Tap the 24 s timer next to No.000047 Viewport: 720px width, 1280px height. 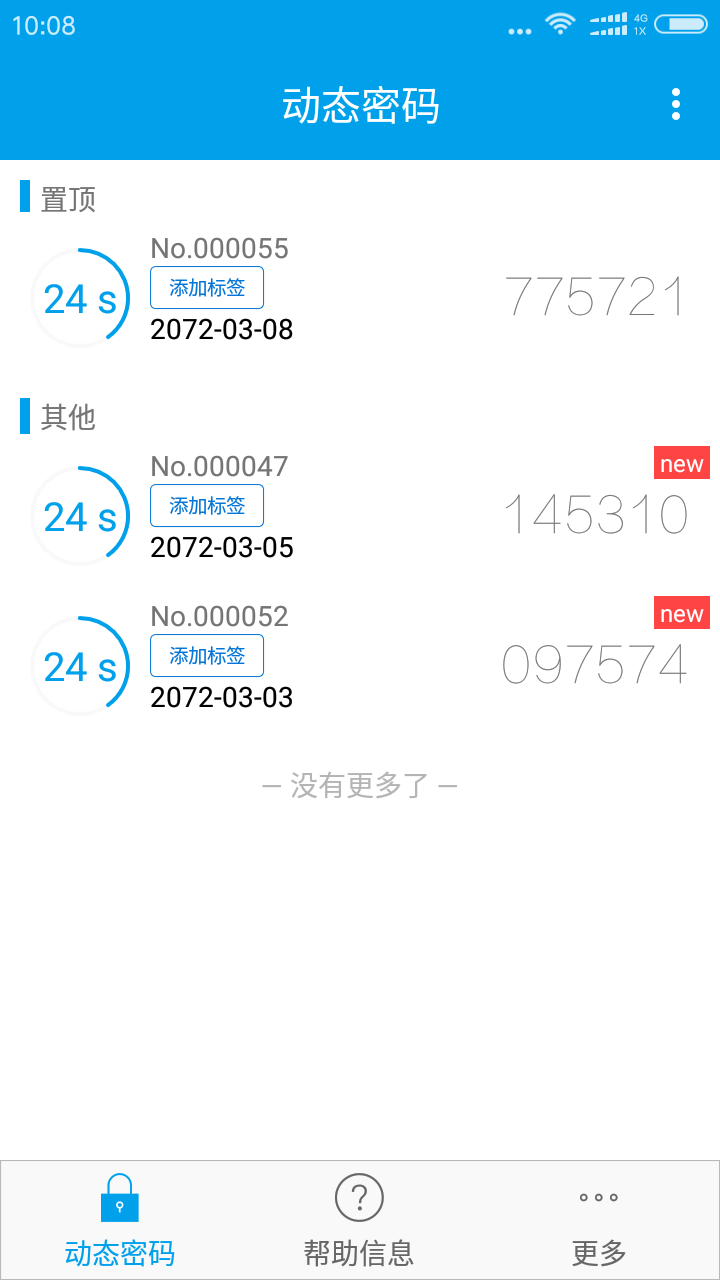click(x=80, y=515)
